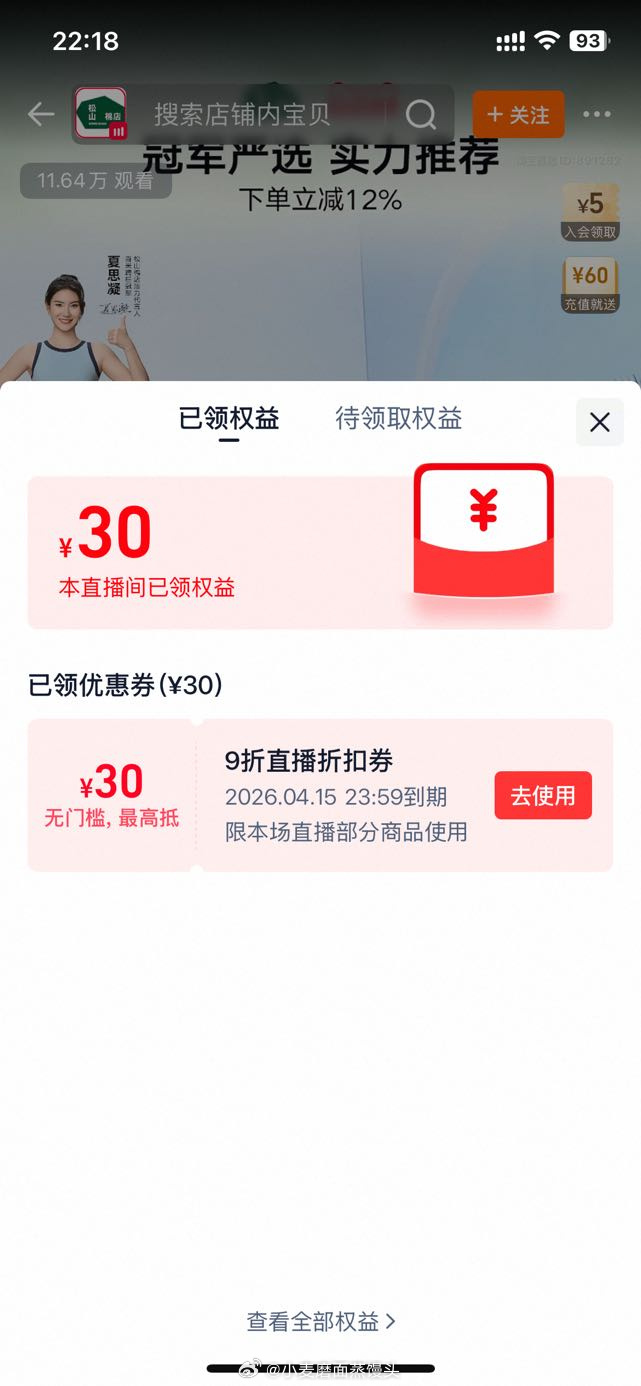Image resolution: width=641 pixels, height=1386 pixels.
Task: Follow the store with 关注 button
Action: pyautogui.click(x=518, y=115)
